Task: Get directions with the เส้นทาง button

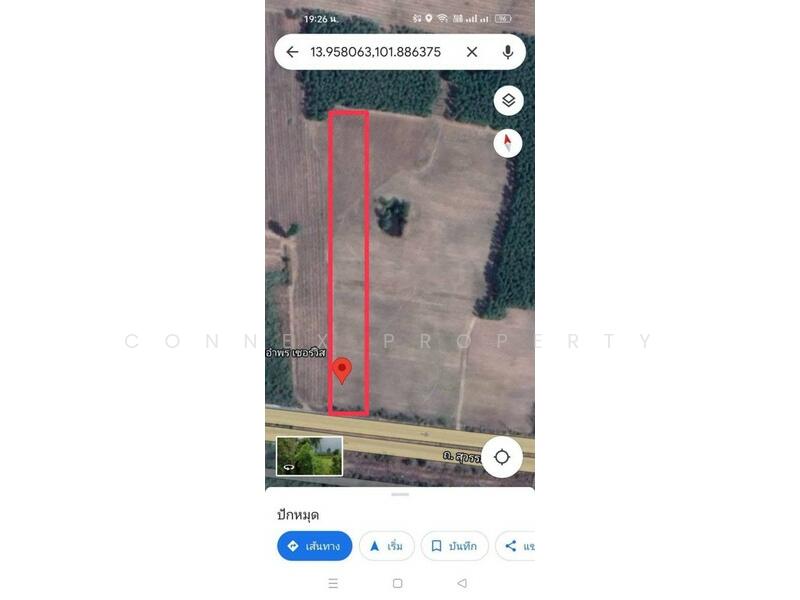Action: pyautogui.click(x=314, y=546)
